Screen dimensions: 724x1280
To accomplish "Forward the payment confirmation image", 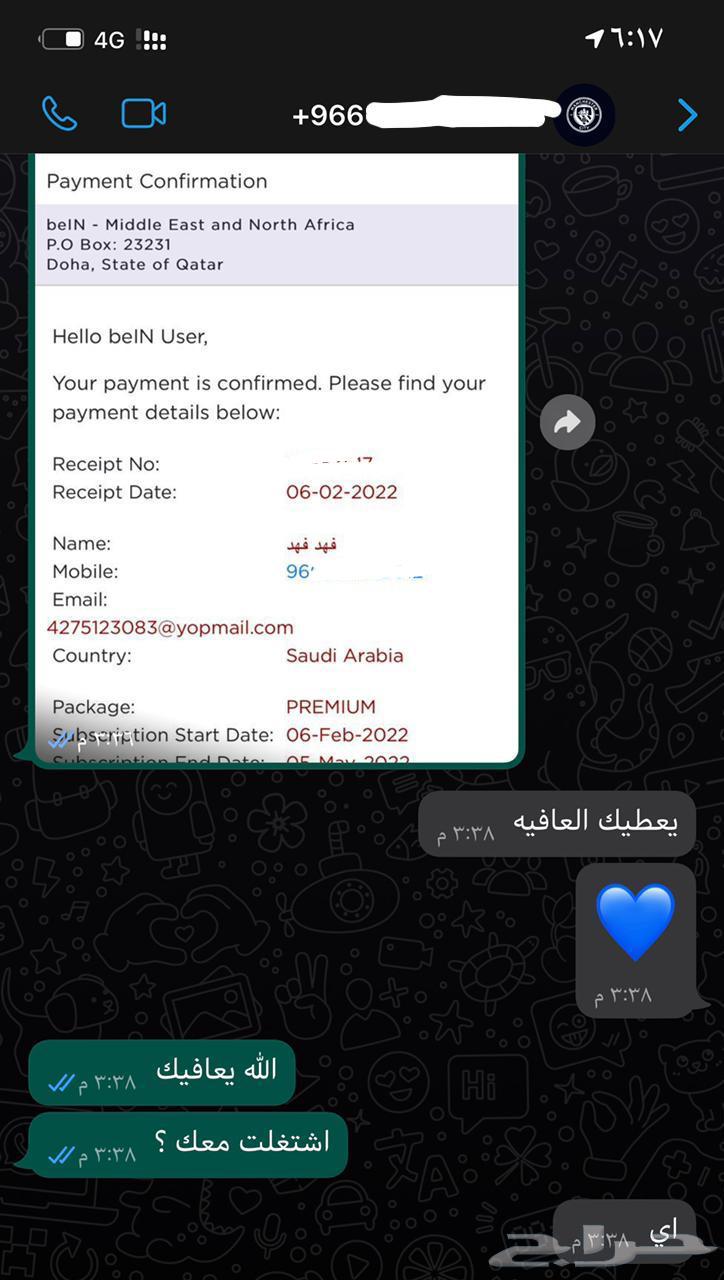I will (568, 423).
